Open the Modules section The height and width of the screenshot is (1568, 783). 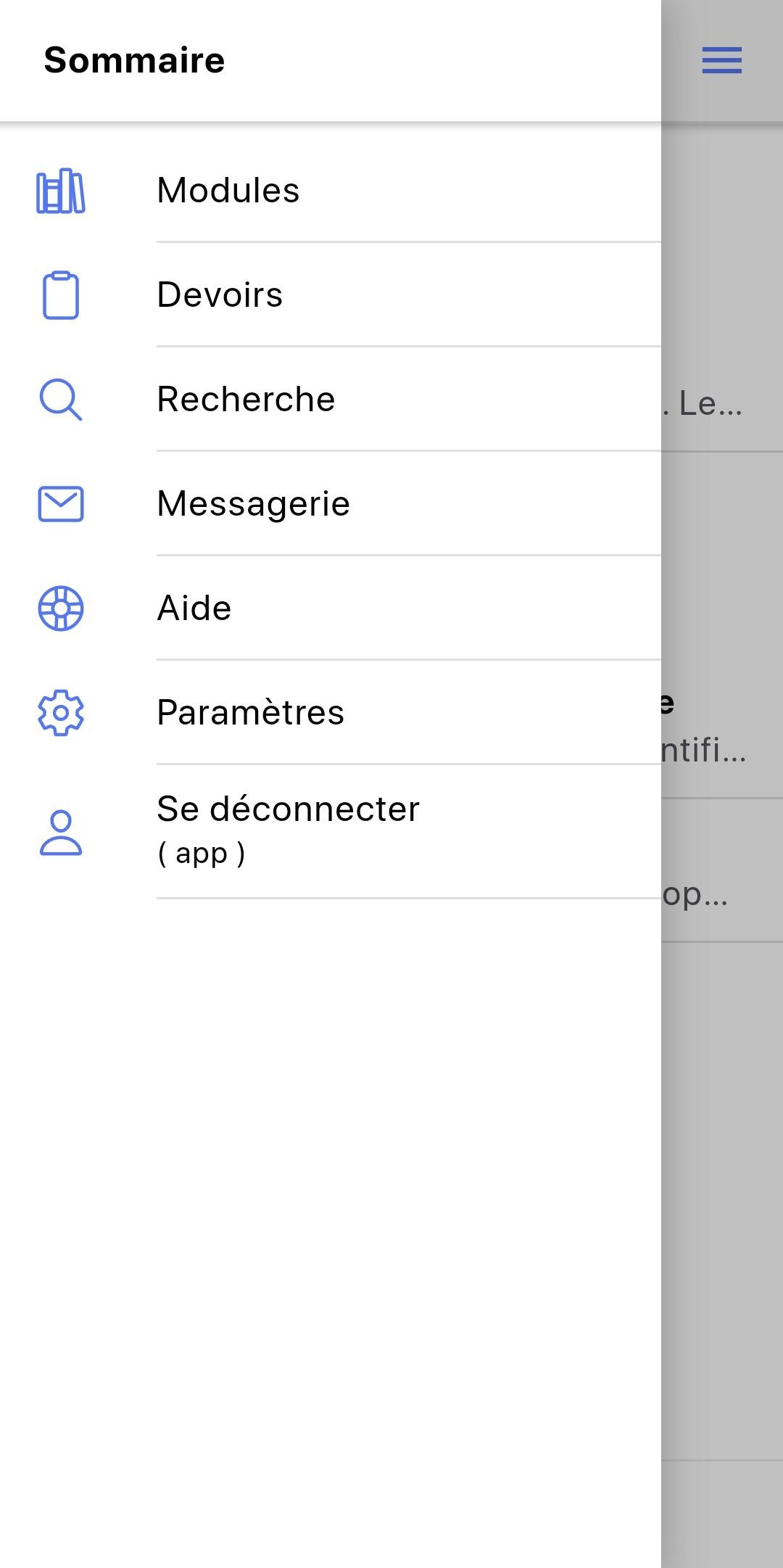coord(228,191)
